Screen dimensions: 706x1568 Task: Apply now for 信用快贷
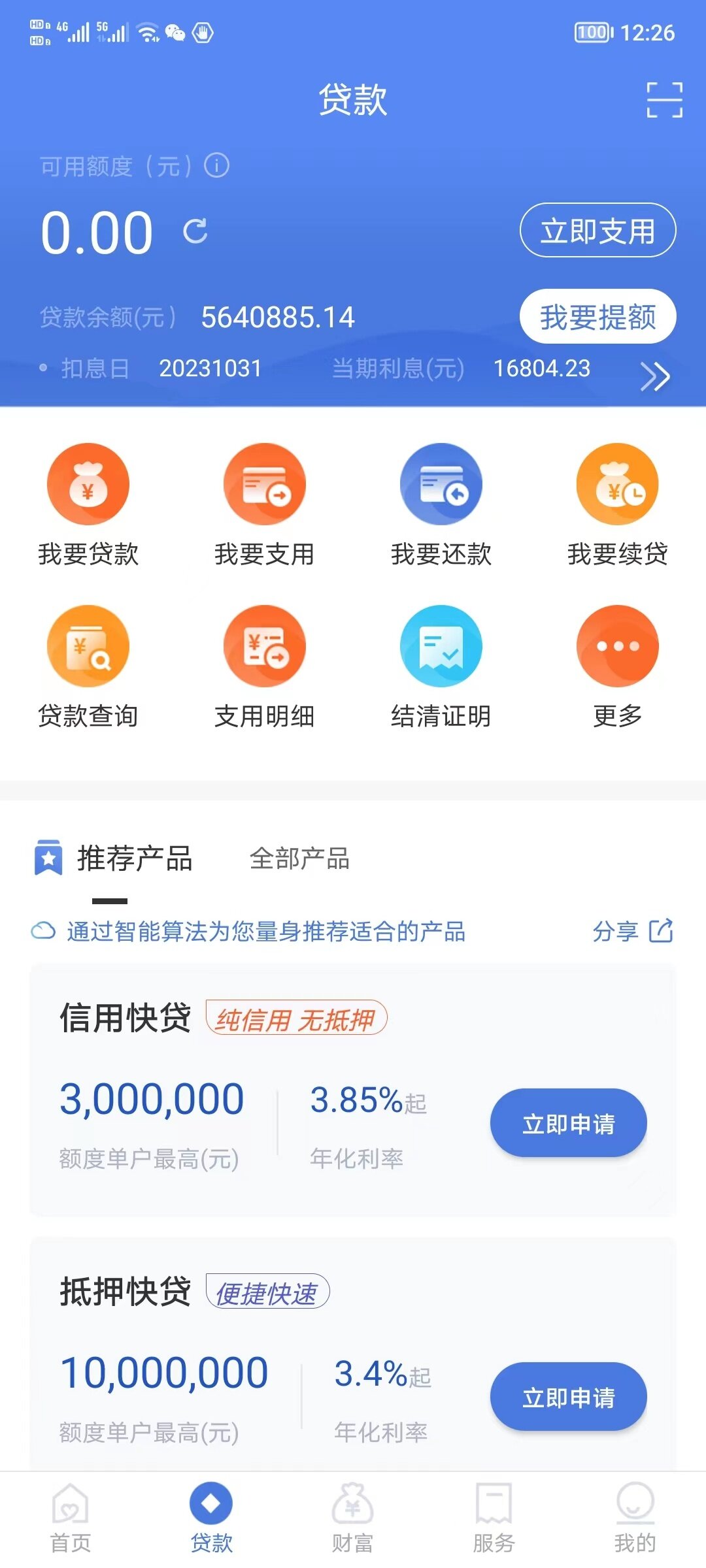(568, 1123)
